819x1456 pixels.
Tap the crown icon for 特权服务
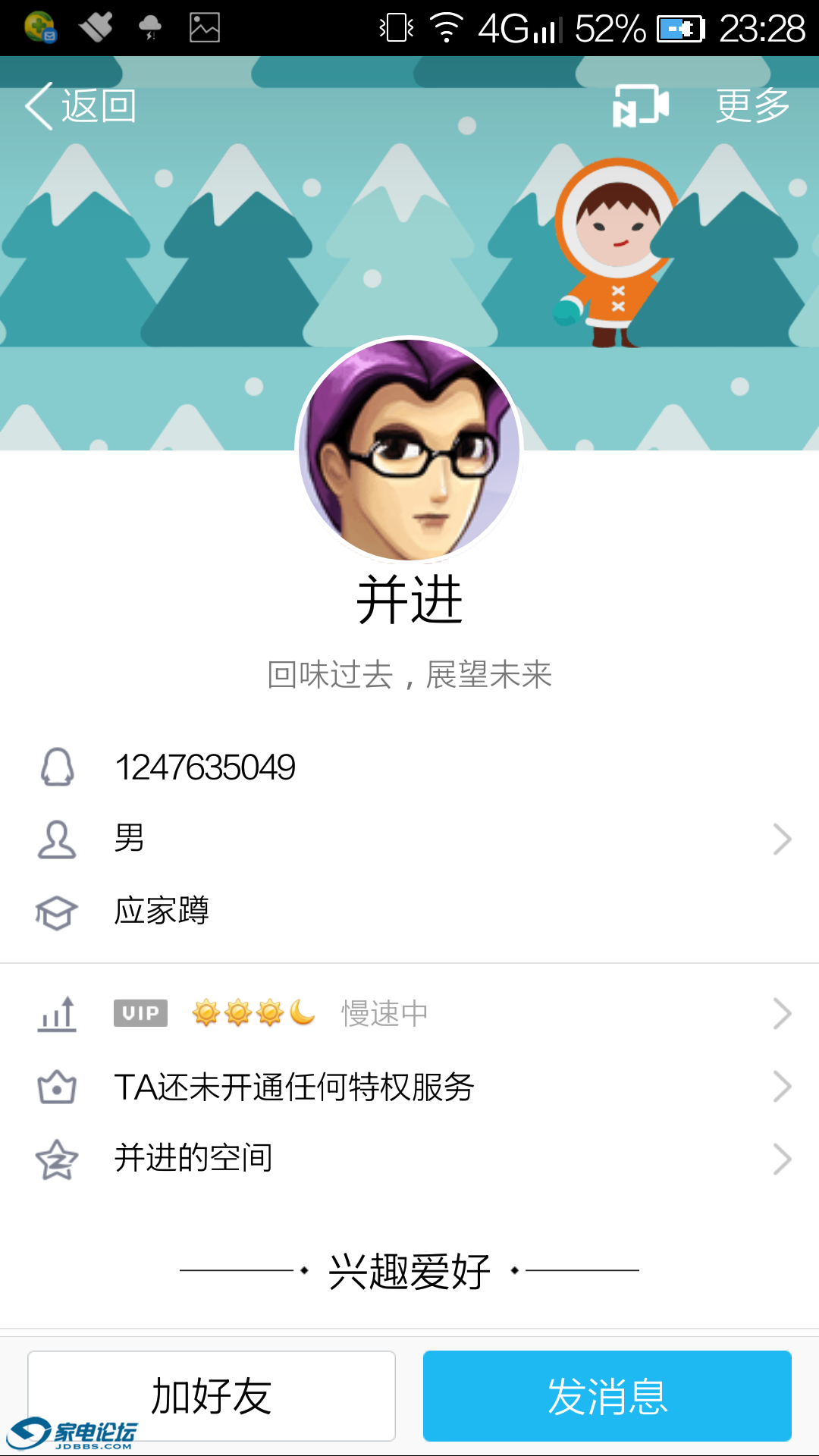pos(57,1086)
